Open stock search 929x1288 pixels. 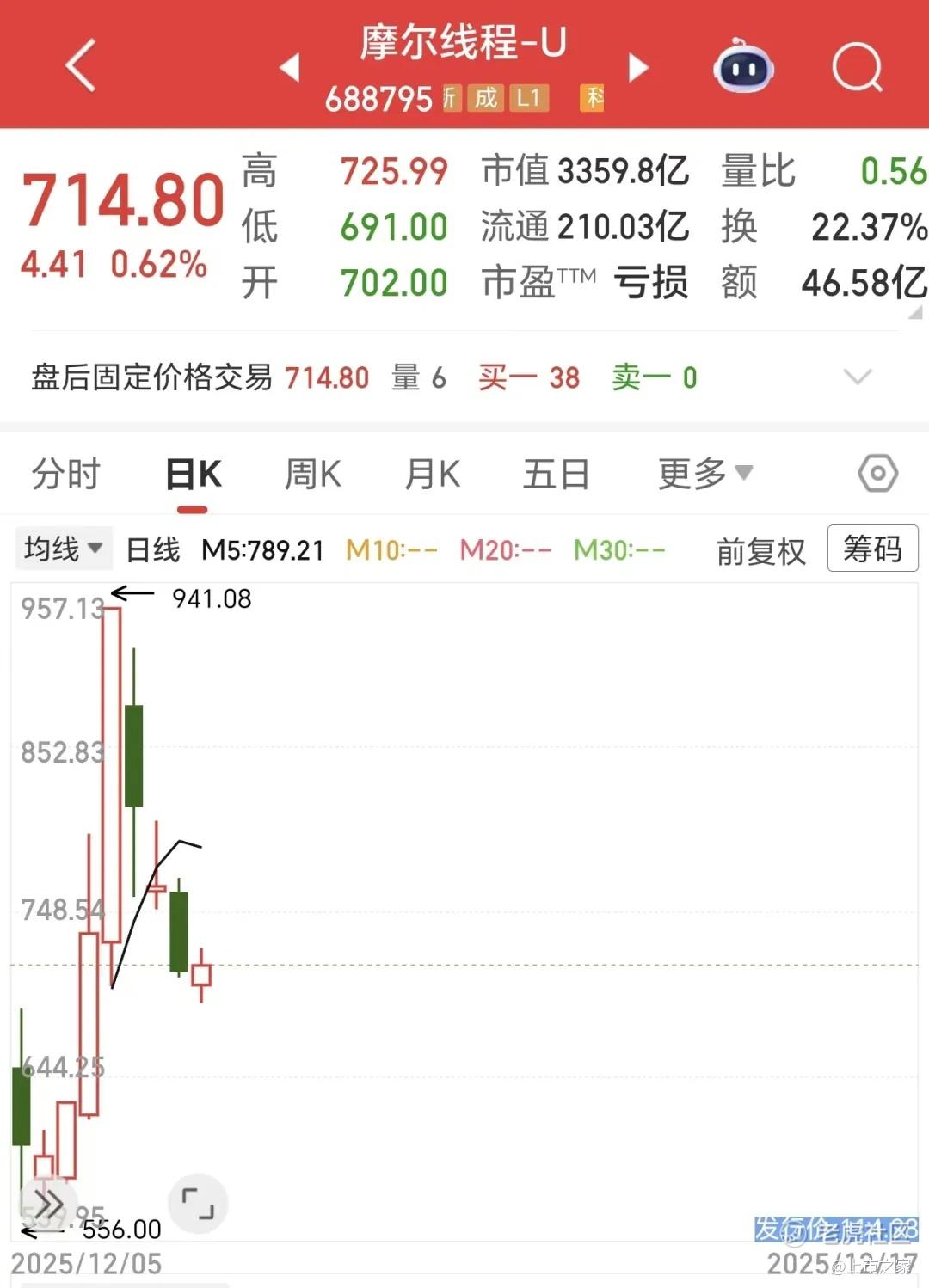(857, 67)
